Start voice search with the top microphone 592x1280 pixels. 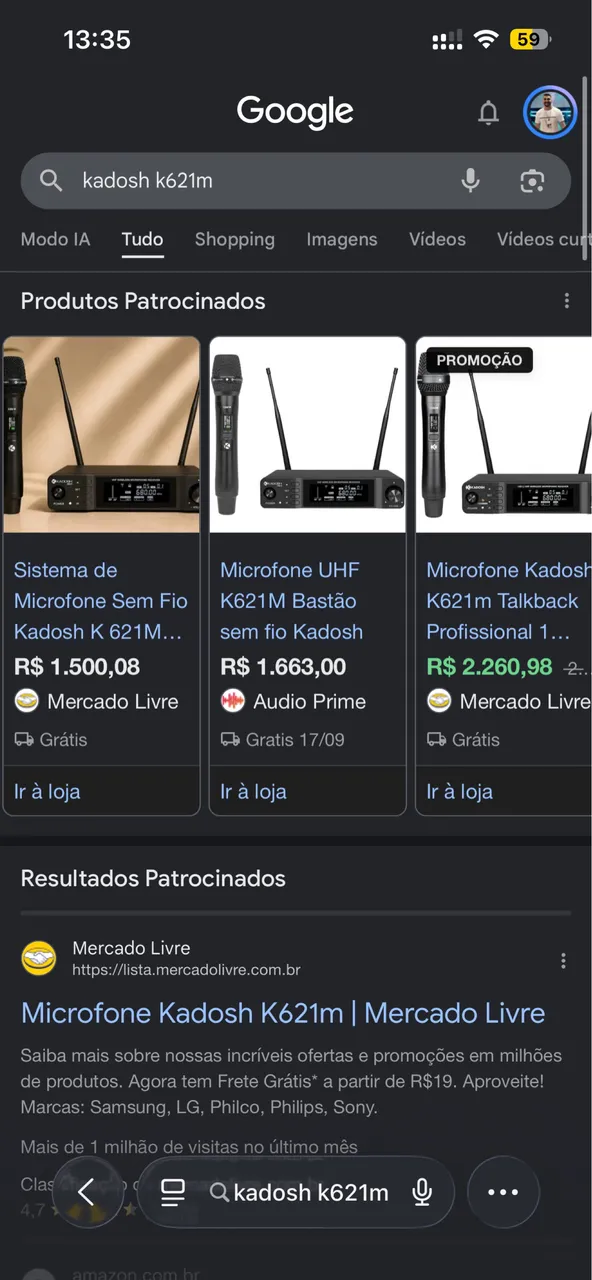[x=471, y=181]
